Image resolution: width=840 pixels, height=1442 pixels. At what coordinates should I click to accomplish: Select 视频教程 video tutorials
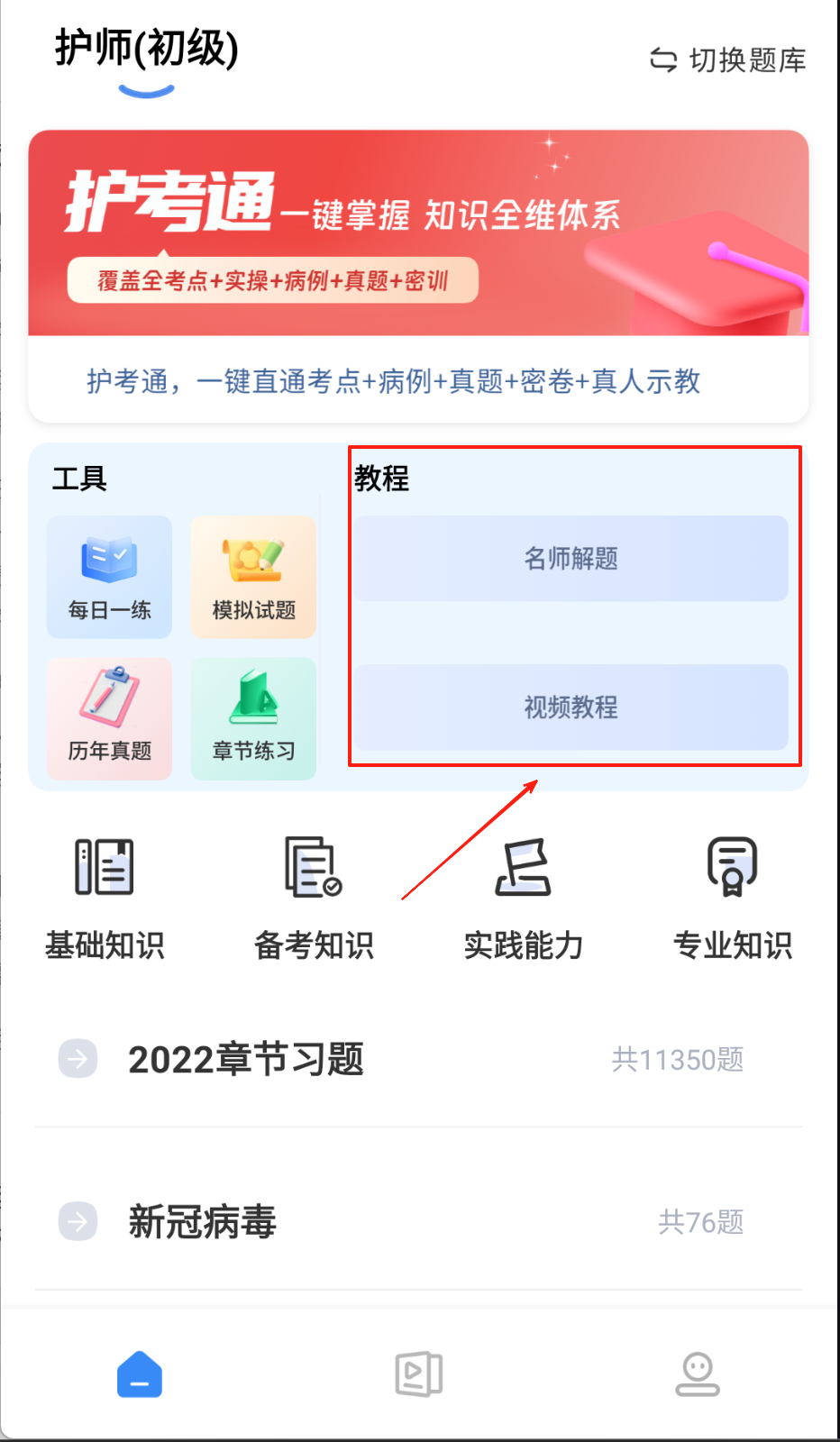(x=571, y=707)
